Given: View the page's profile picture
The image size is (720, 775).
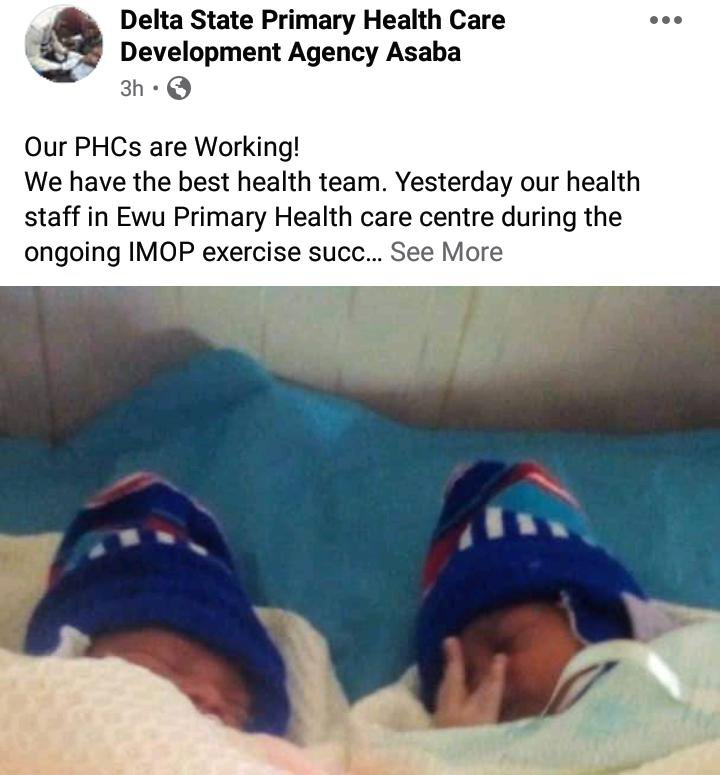Looking at the screenshot, I should tap(64, 45).
